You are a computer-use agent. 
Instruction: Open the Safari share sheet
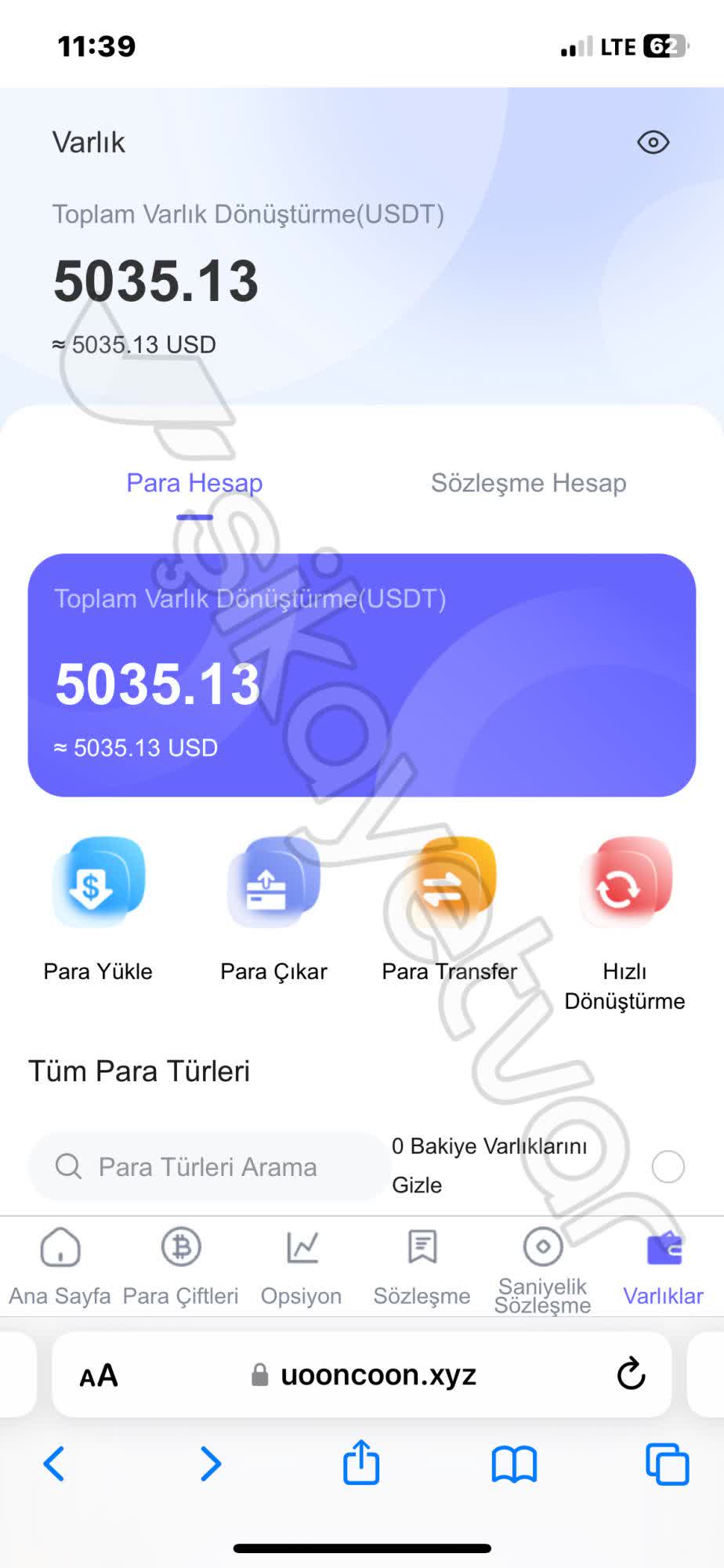click(x=360, y=1465)
